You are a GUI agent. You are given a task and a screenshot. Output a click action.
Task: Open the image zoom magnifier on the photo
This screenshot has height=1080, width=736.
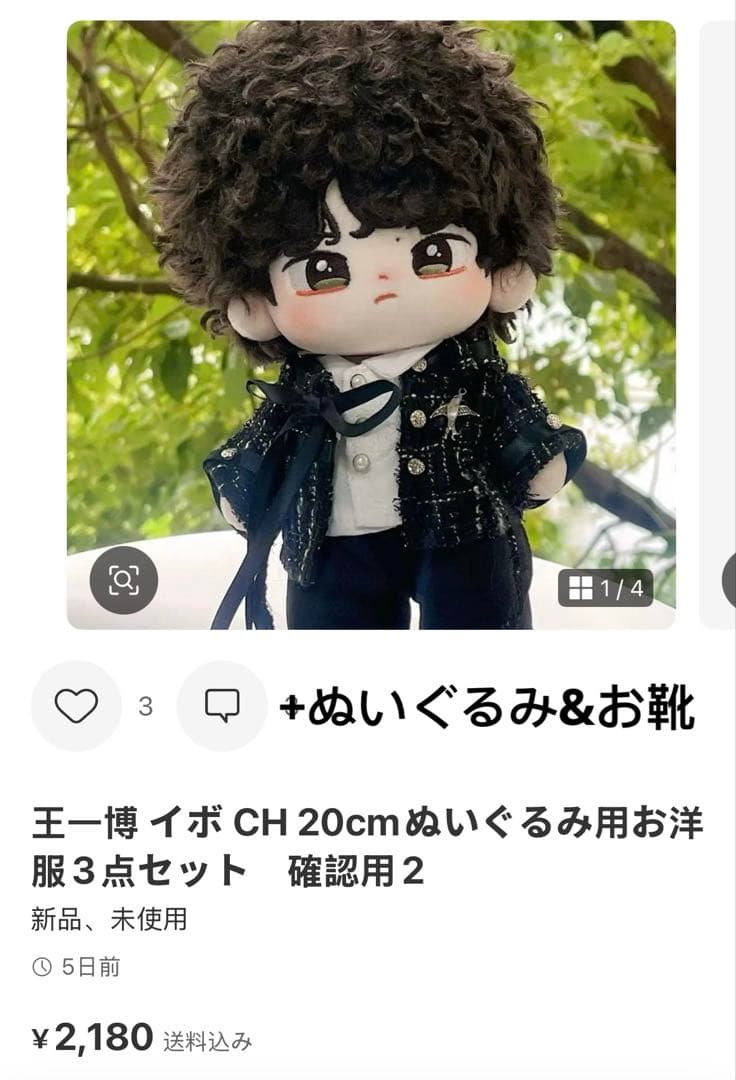point(122,578)
